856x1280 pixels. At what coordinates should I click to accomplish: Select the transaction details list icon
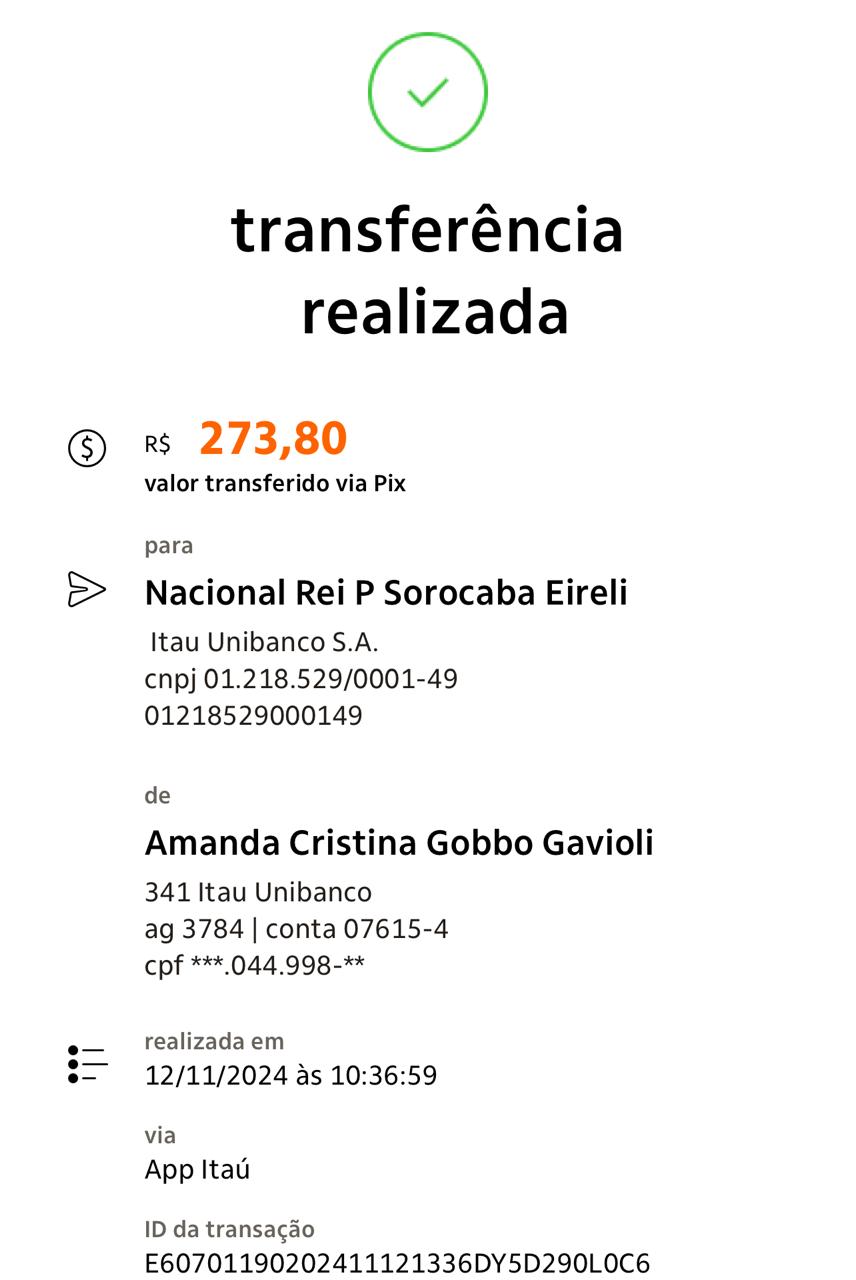point(86,1062)
